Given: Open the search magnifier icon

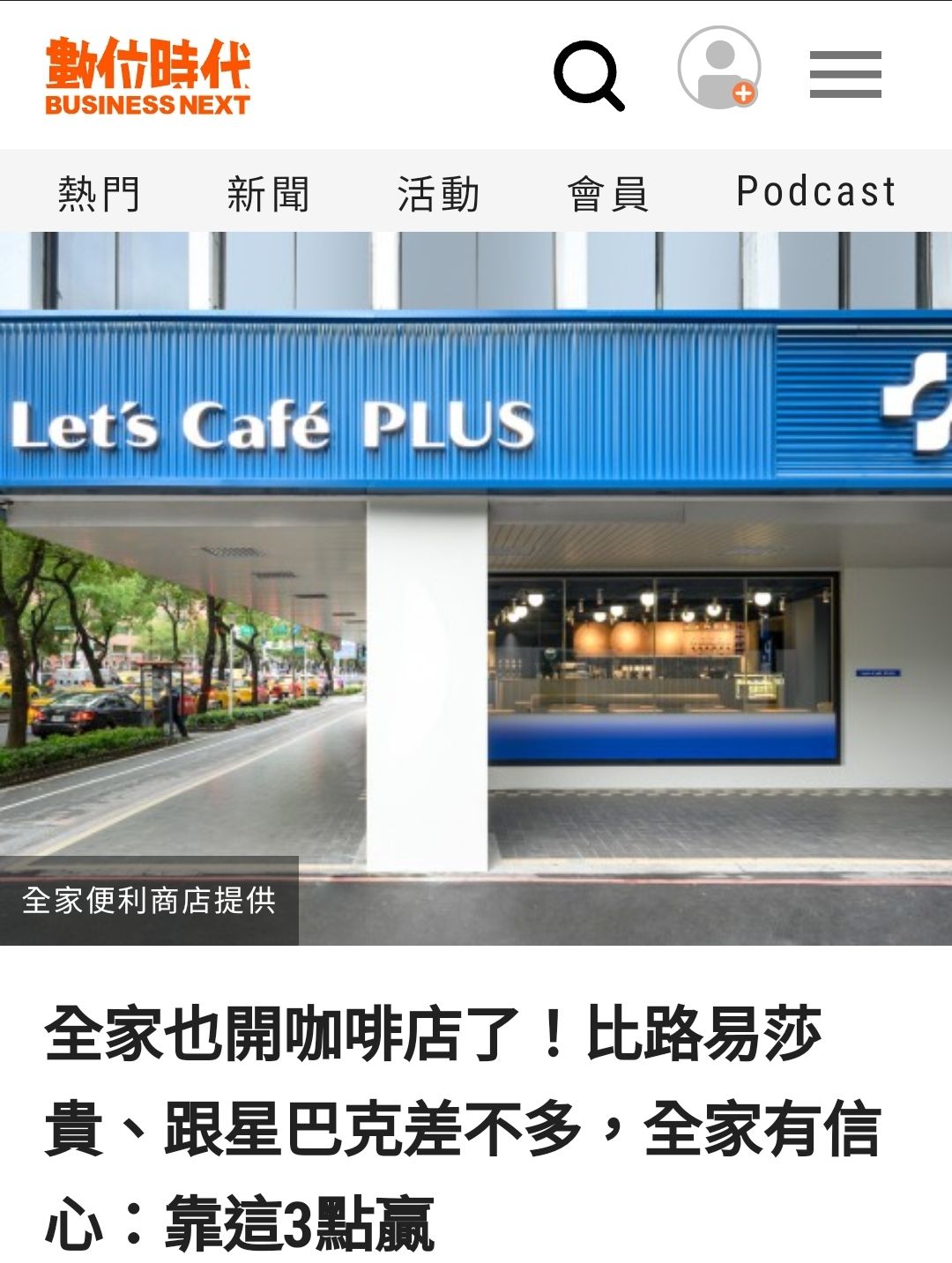Looking at the screenshot, I should [x=588, y=74].
